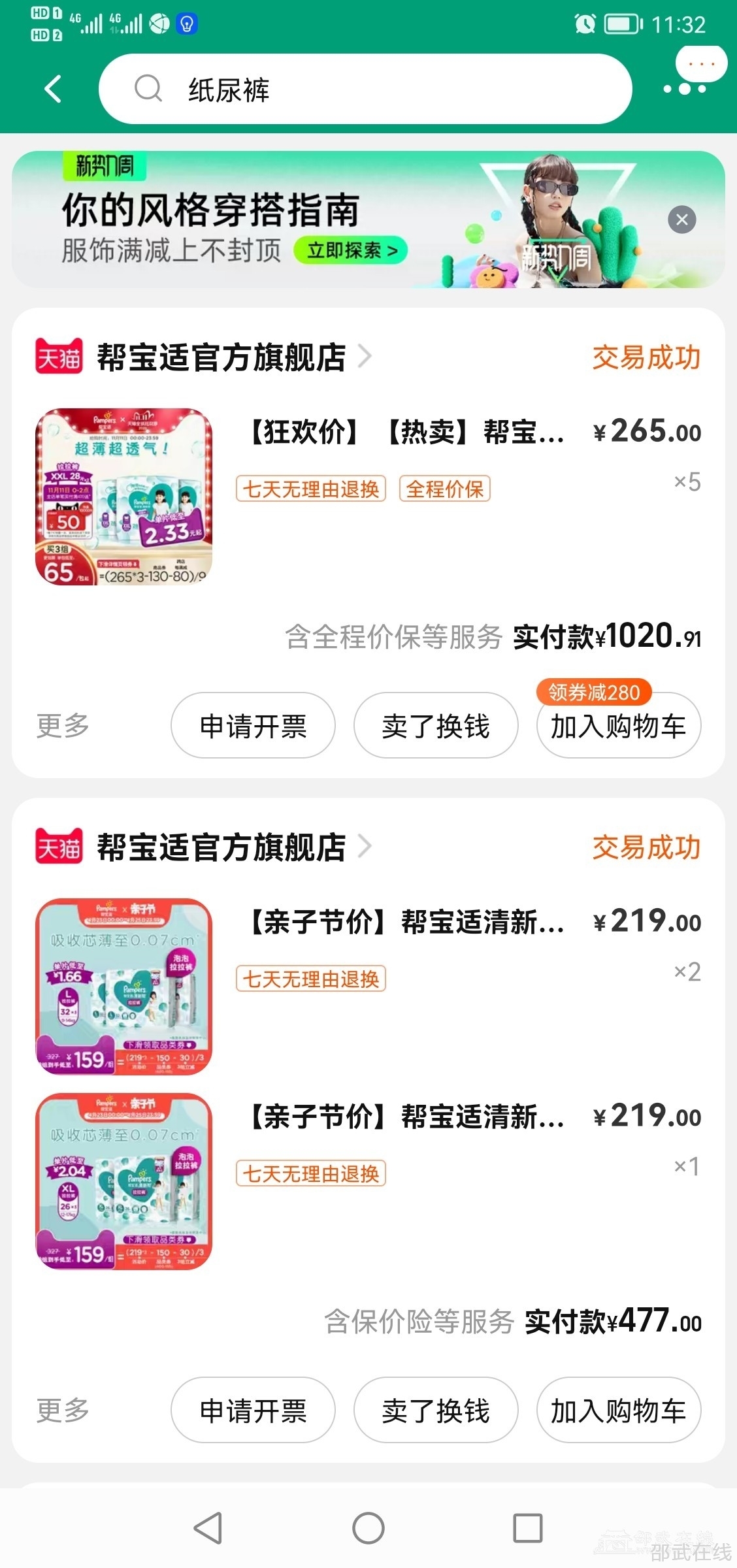Request invoice (申请开票) for the ¥1020.91 order
The width and height of the screenshot is (737, 1568).
[x=253, y=726]
